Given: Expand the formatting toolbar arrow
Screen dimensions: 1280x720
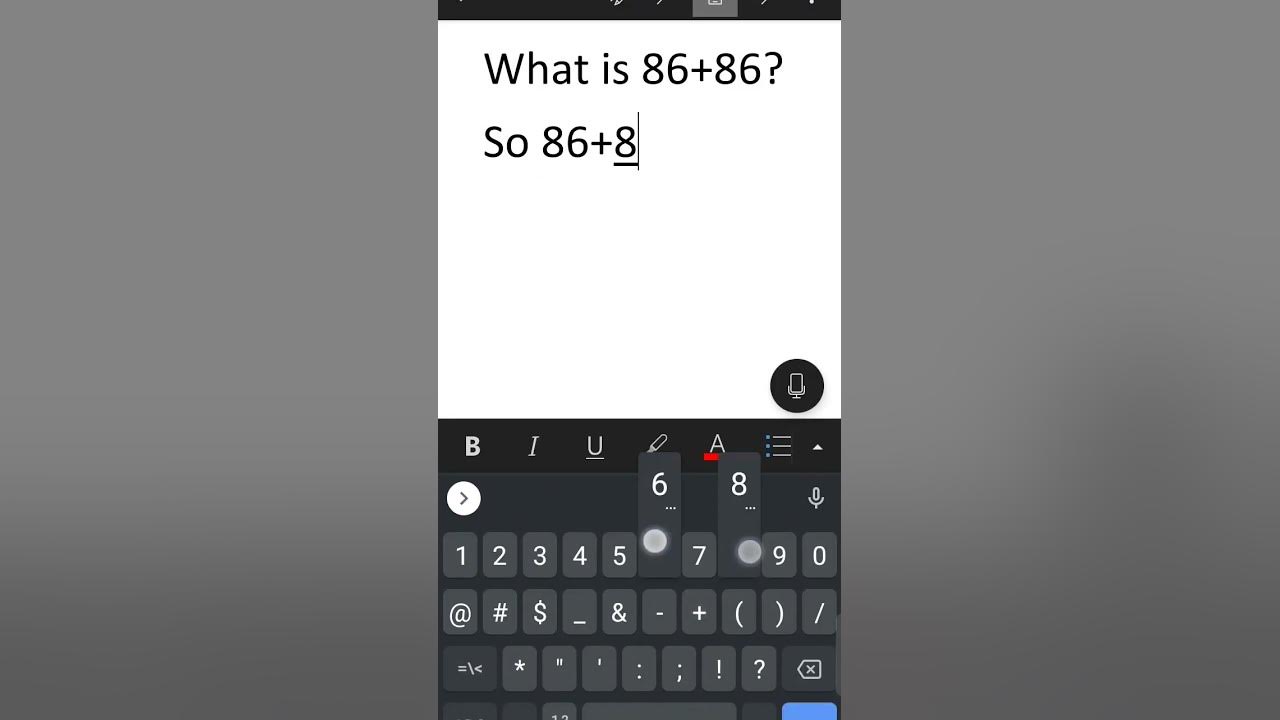Looking at the screenshot, I should click(818, 447).
